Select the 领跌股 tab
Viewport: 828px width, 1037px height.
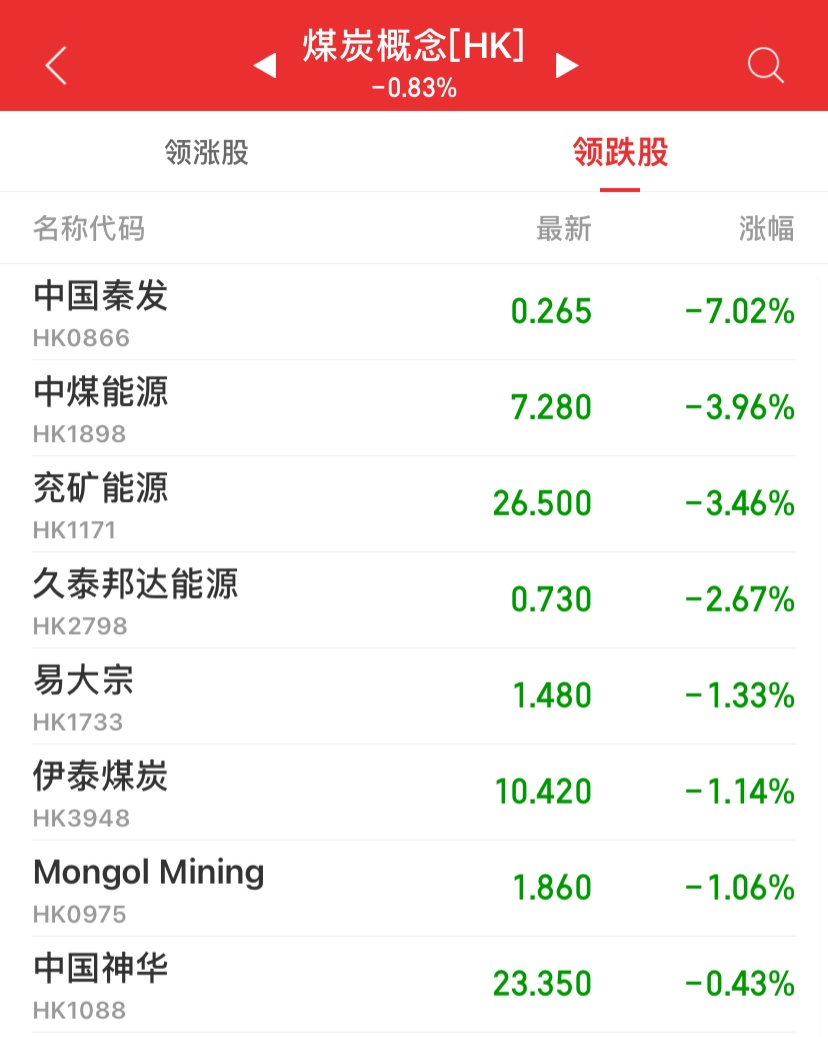point(620,153)
